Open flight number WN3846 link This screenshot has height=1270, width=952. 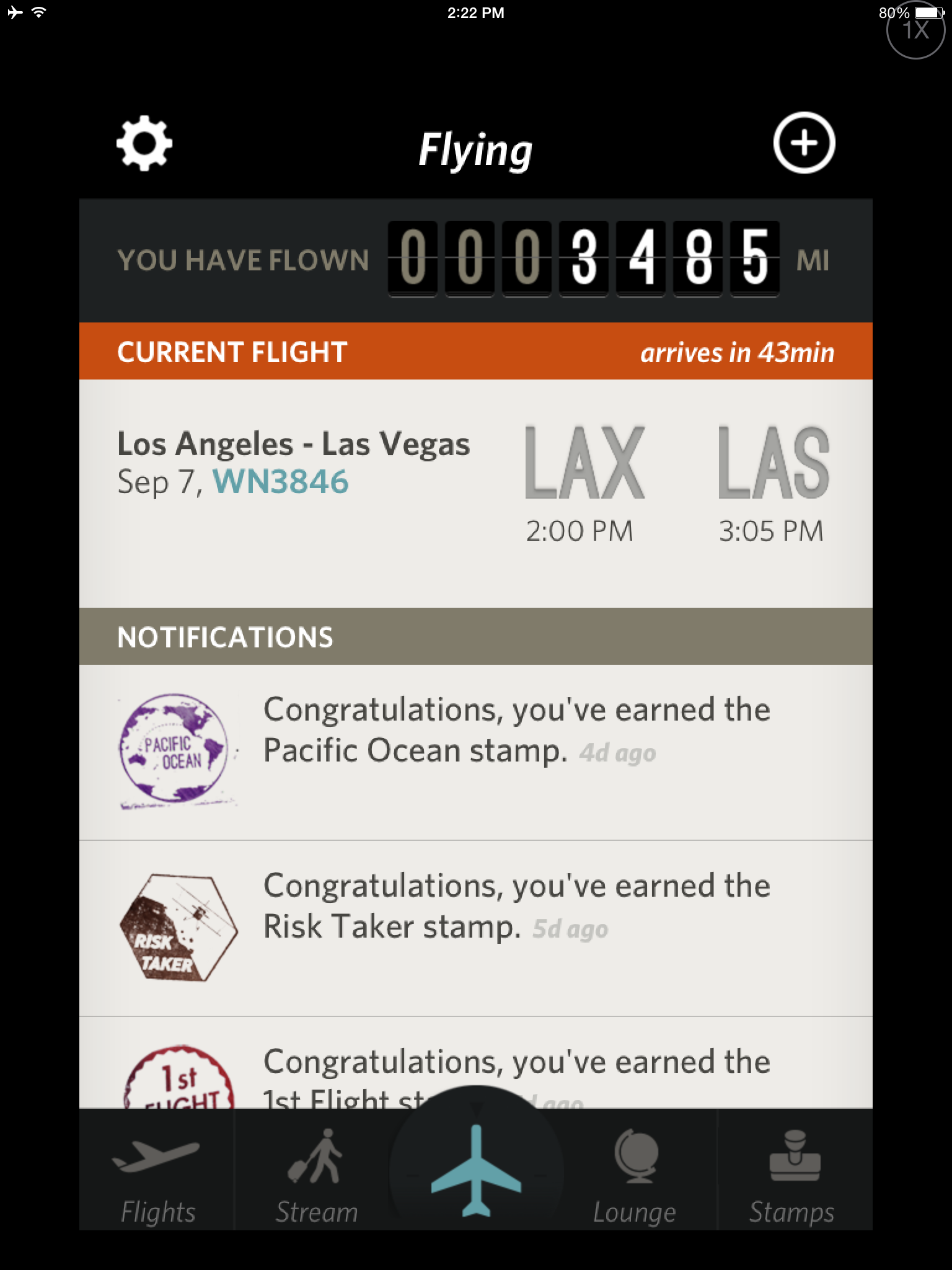pos(281,482)
